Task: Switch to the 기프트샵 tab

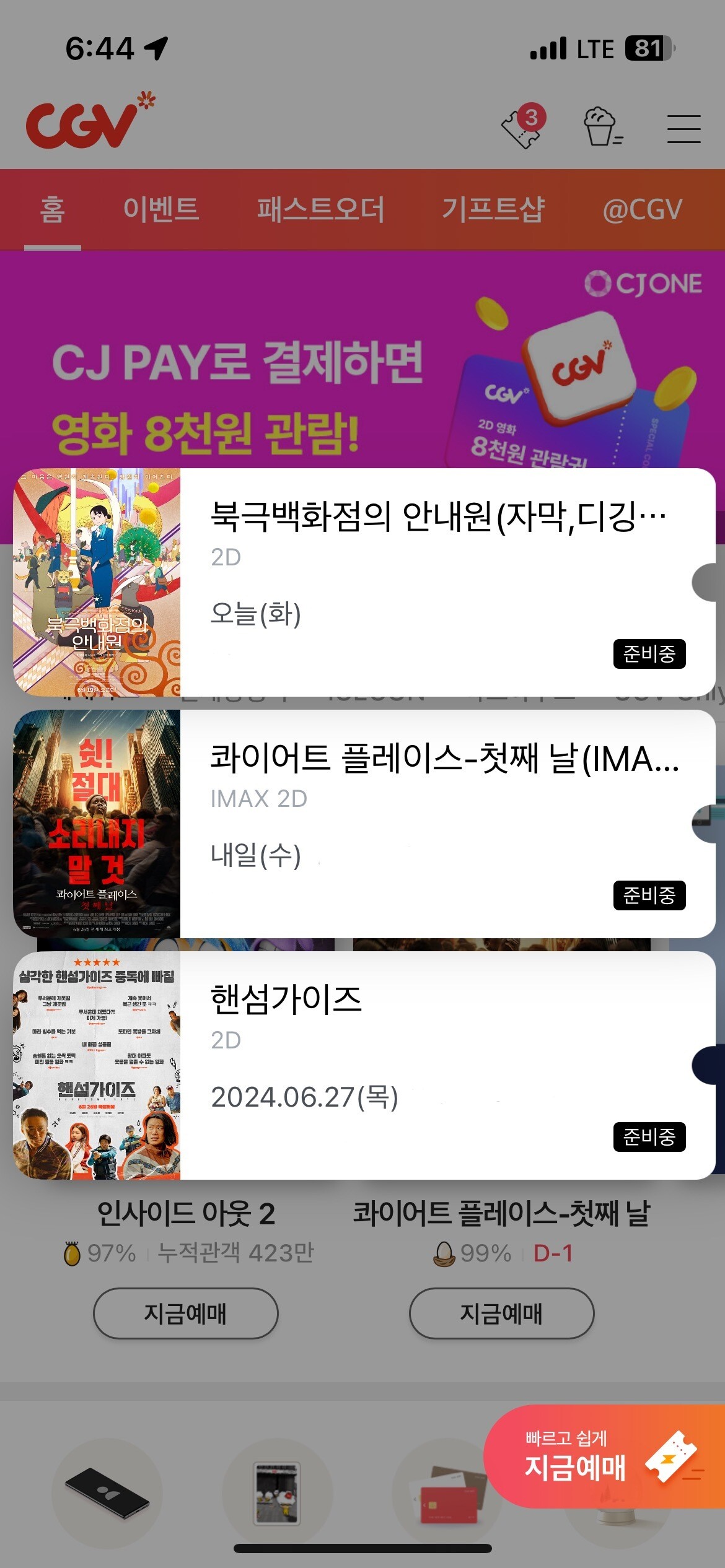Action: (x=493, y=209)
